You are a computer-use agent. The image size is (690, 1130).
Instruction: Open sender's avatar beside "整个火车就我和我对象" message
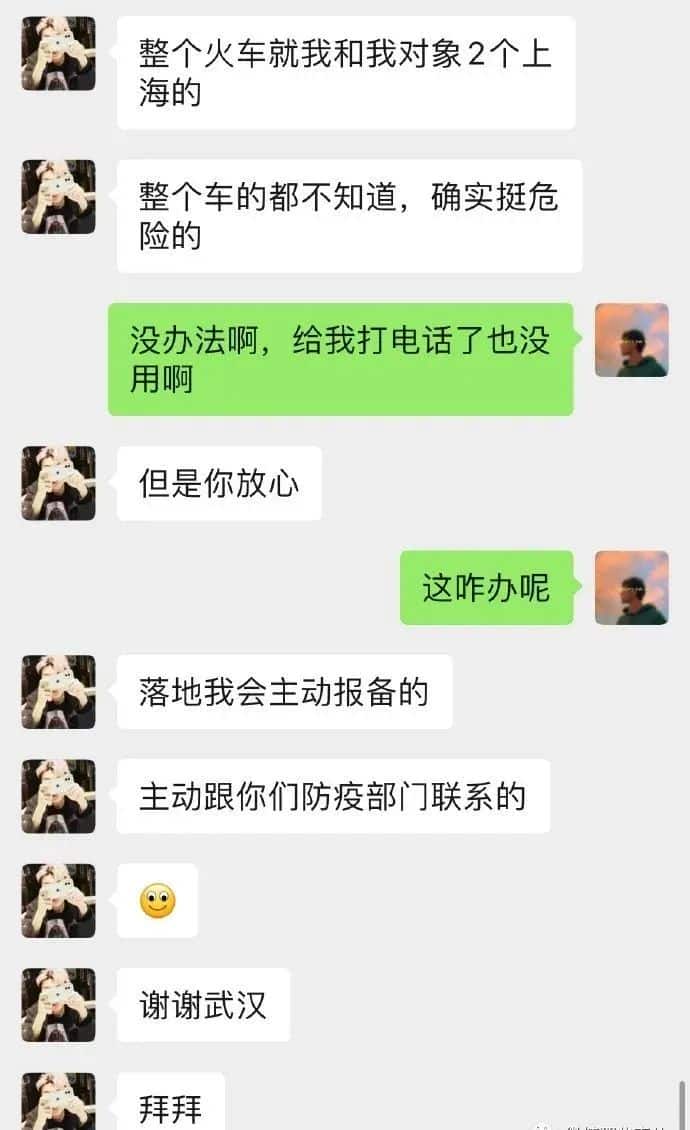point(59,53)
